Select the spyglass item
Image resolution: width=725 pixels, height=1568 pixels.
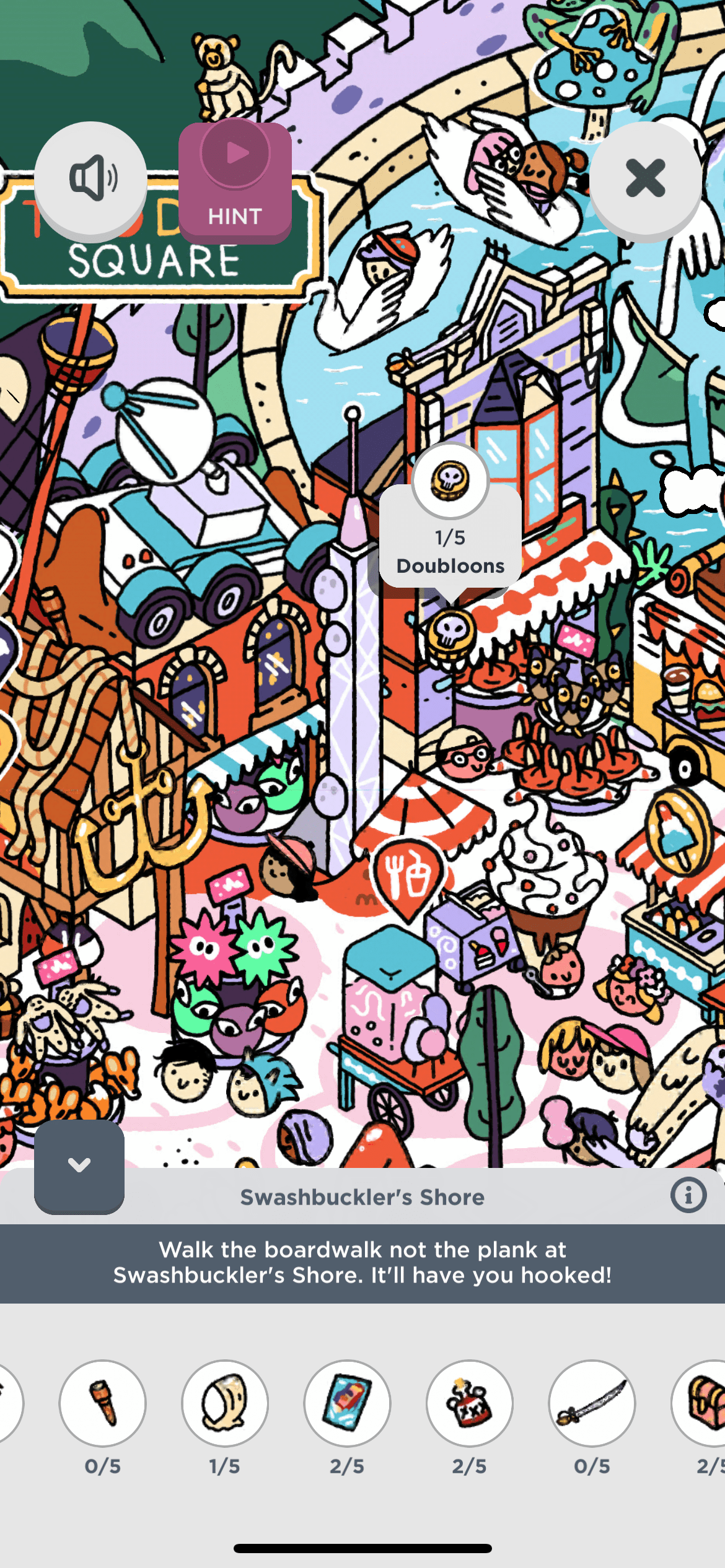point(103,1403)
